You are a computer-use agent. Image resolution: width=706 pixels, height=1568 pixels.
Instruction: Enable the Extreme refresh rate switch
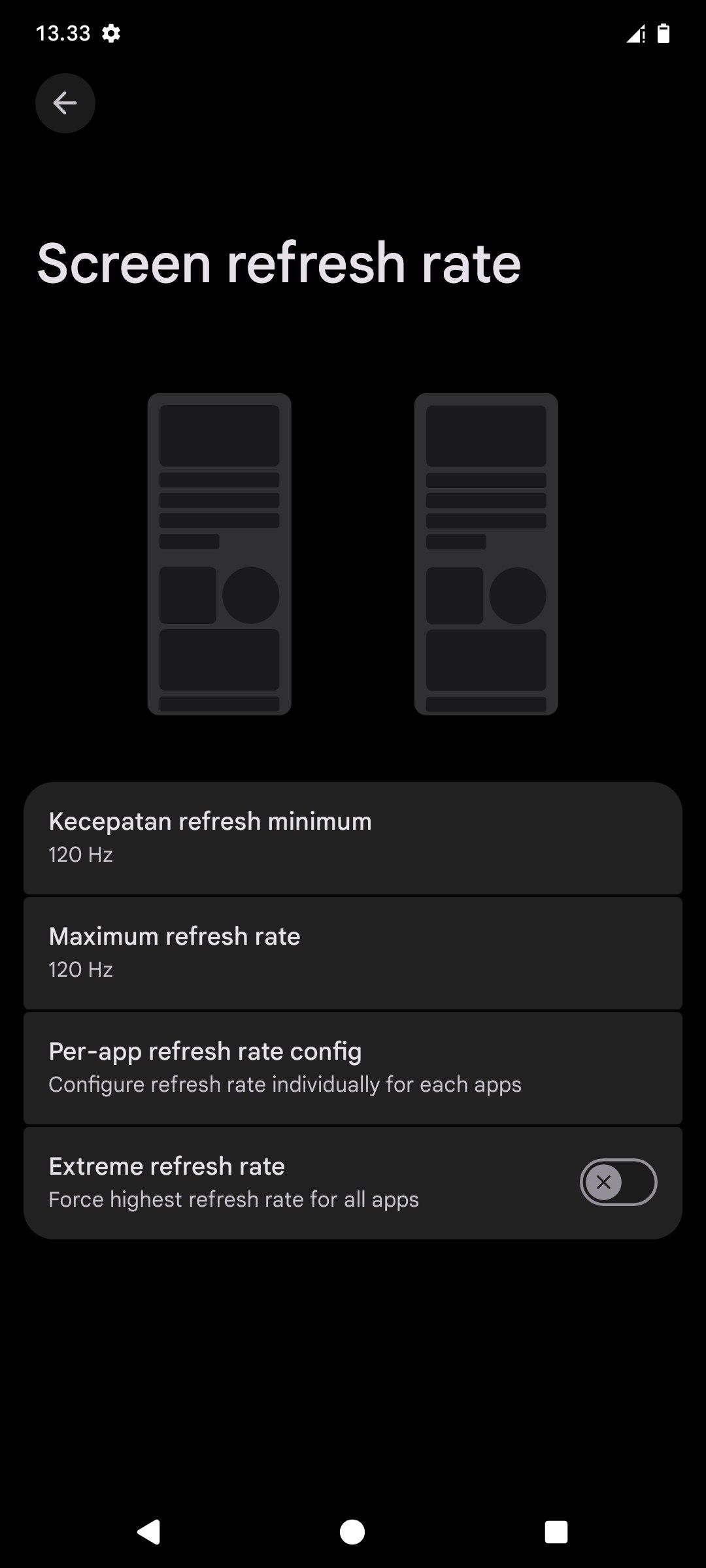tap(618, 1182)
